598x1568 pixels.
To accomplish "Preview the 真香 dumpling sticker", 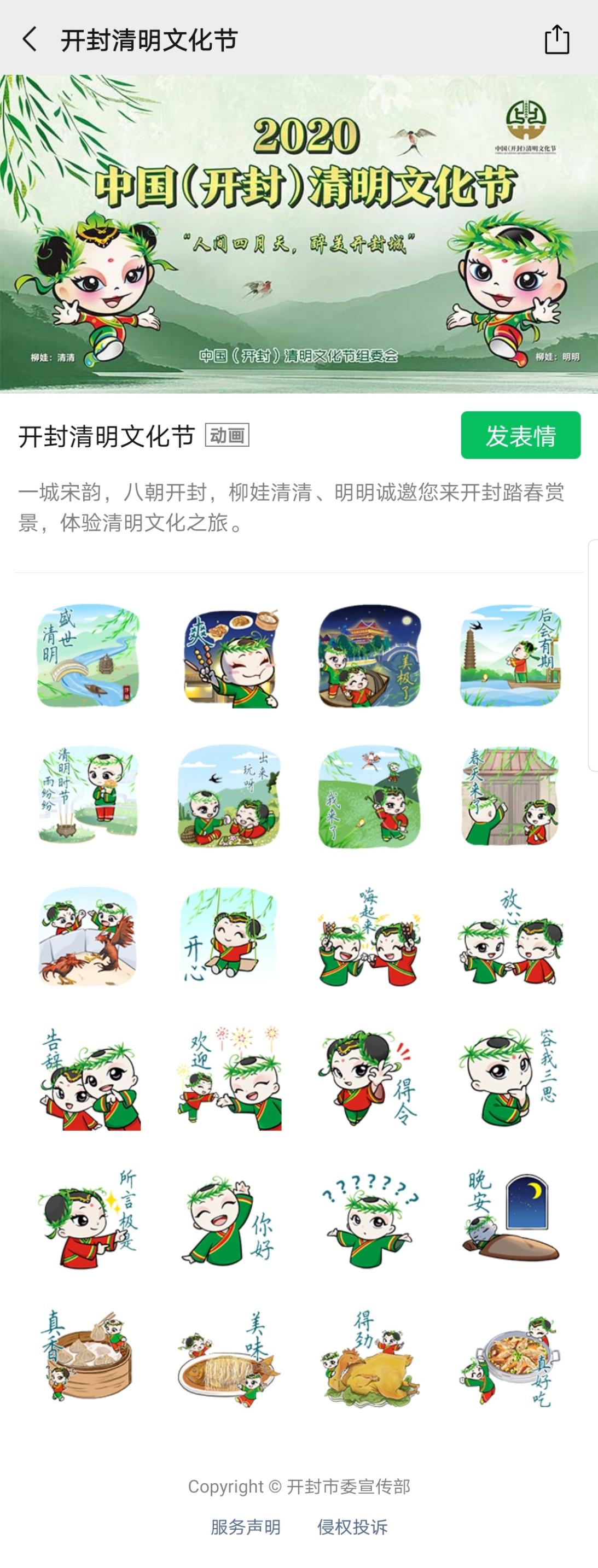I will [88, 1360].
